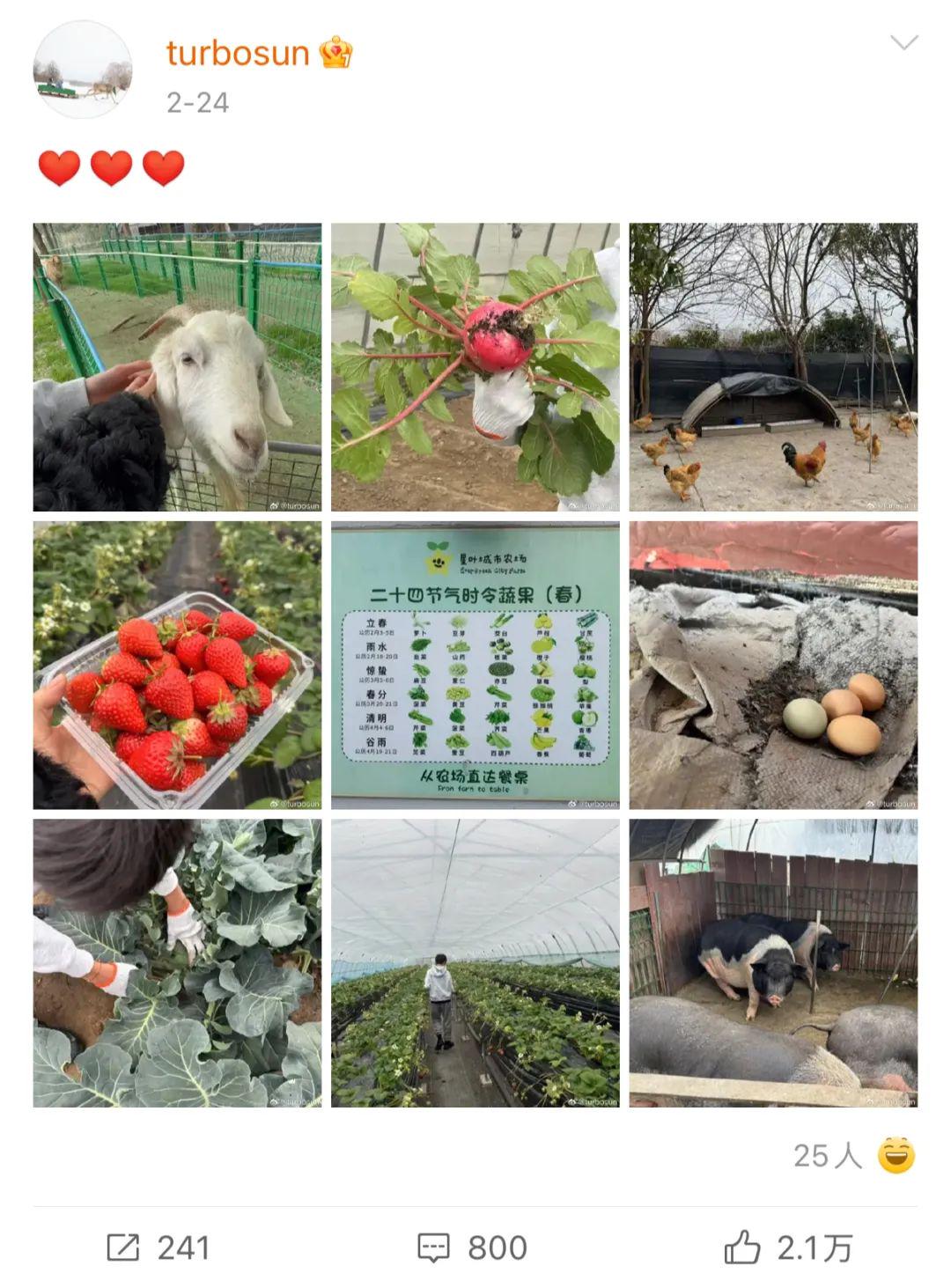Open the vegetable picking photo

(177, 962)
